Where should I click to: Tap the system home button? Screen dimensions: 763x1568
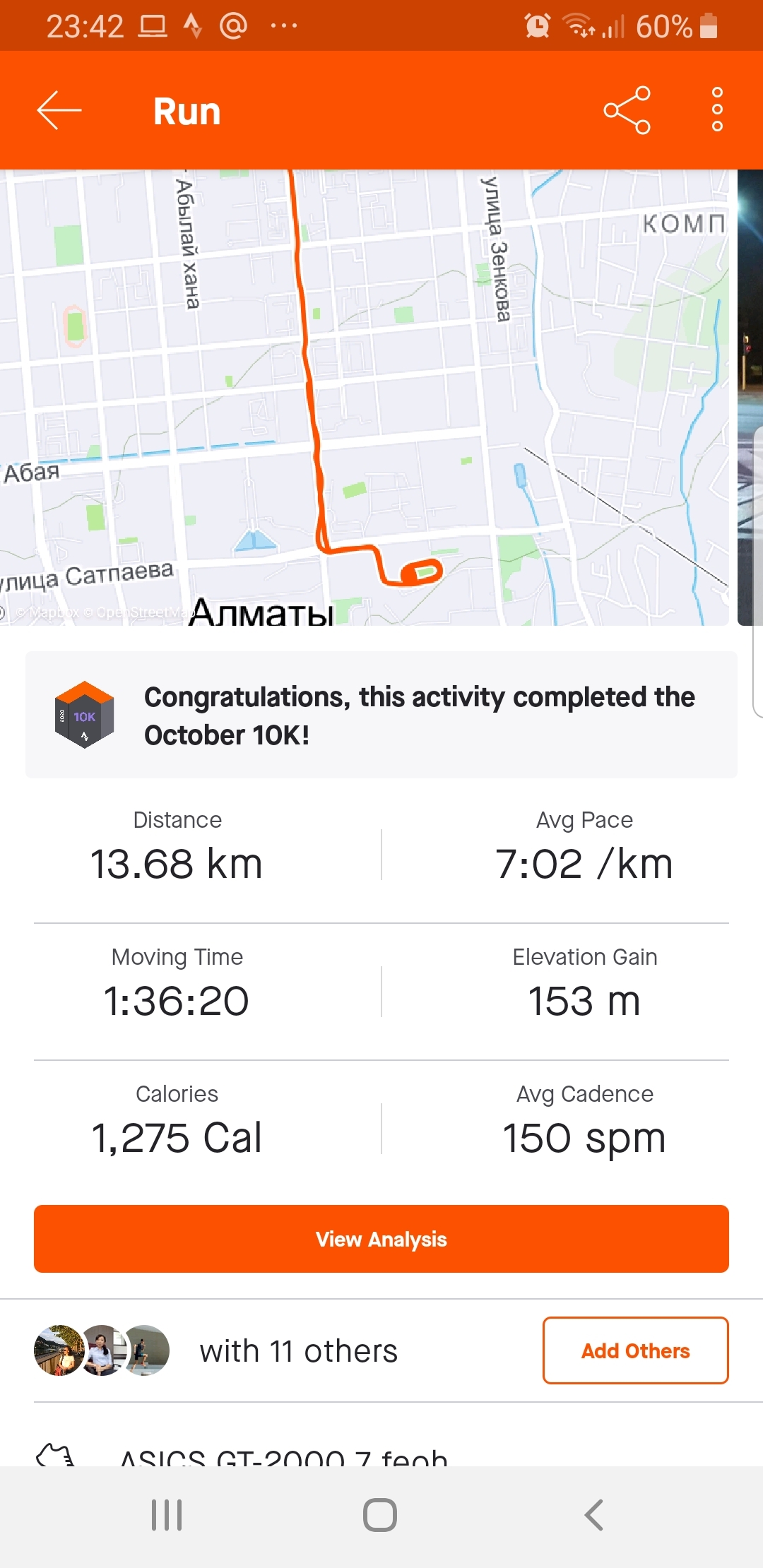click(380, 1515)
